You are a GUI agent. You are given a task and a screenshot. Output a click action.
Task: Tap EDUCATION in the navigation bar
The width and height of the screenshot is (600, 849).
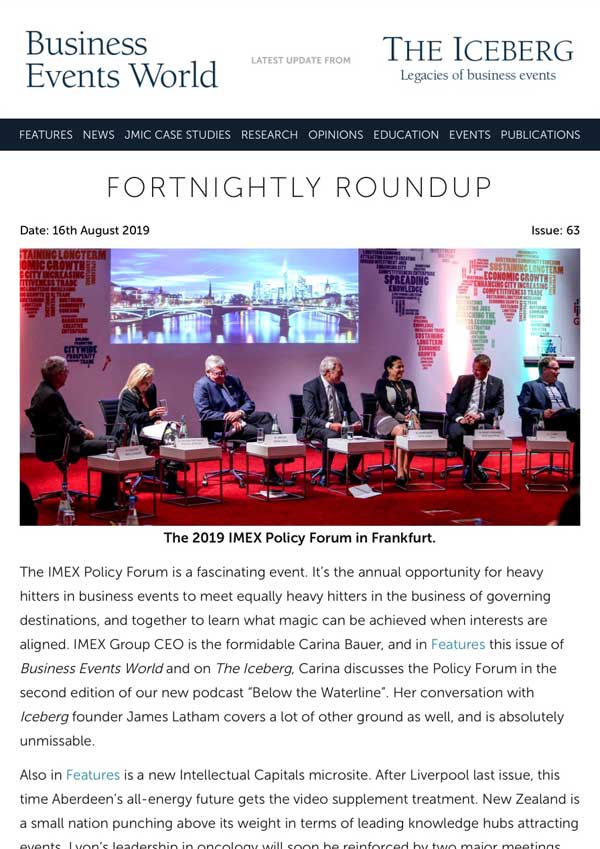(x=406, y=135)
